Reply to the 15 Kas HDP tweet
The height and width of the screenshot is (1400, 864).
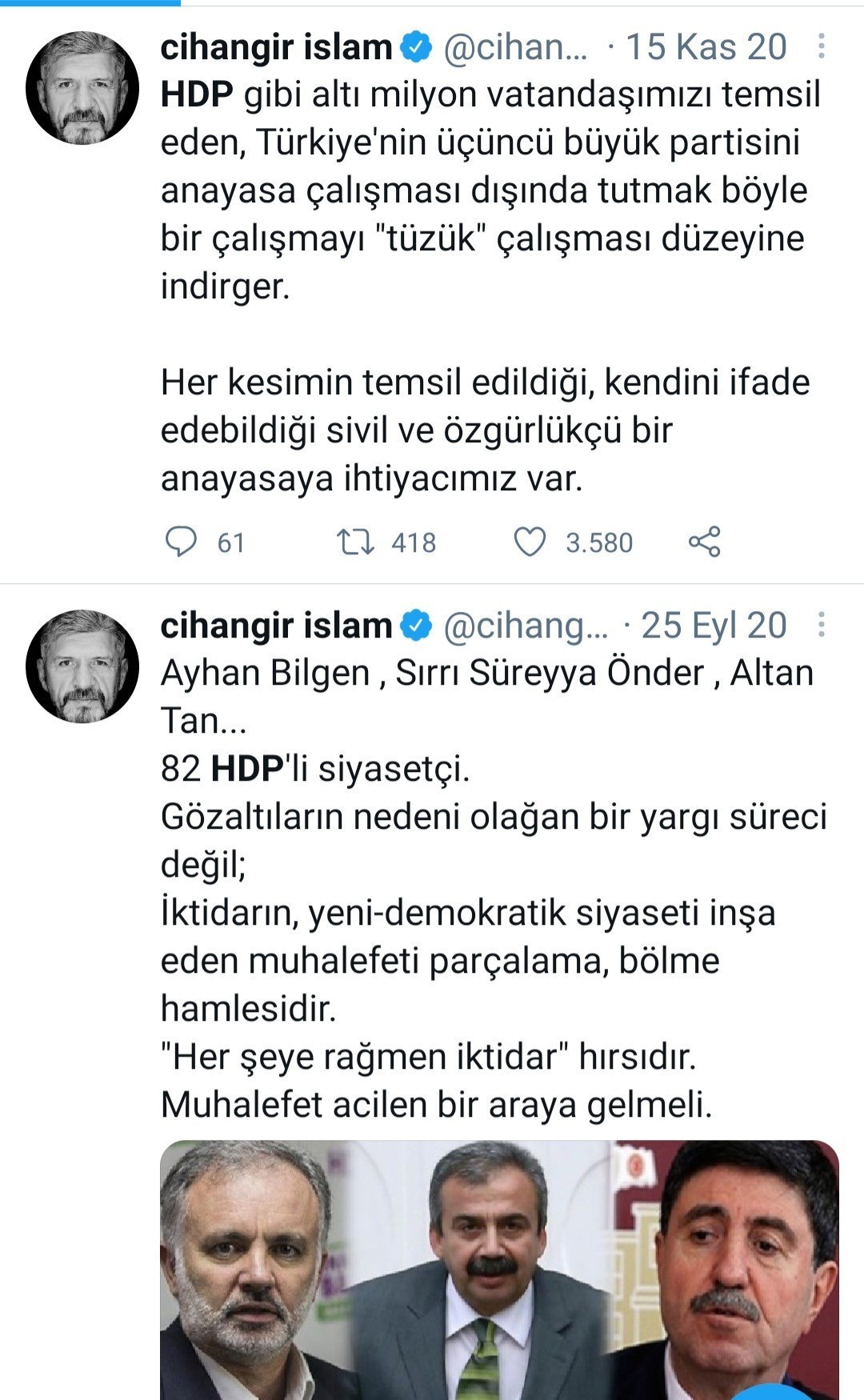click(x=181, y=542)
